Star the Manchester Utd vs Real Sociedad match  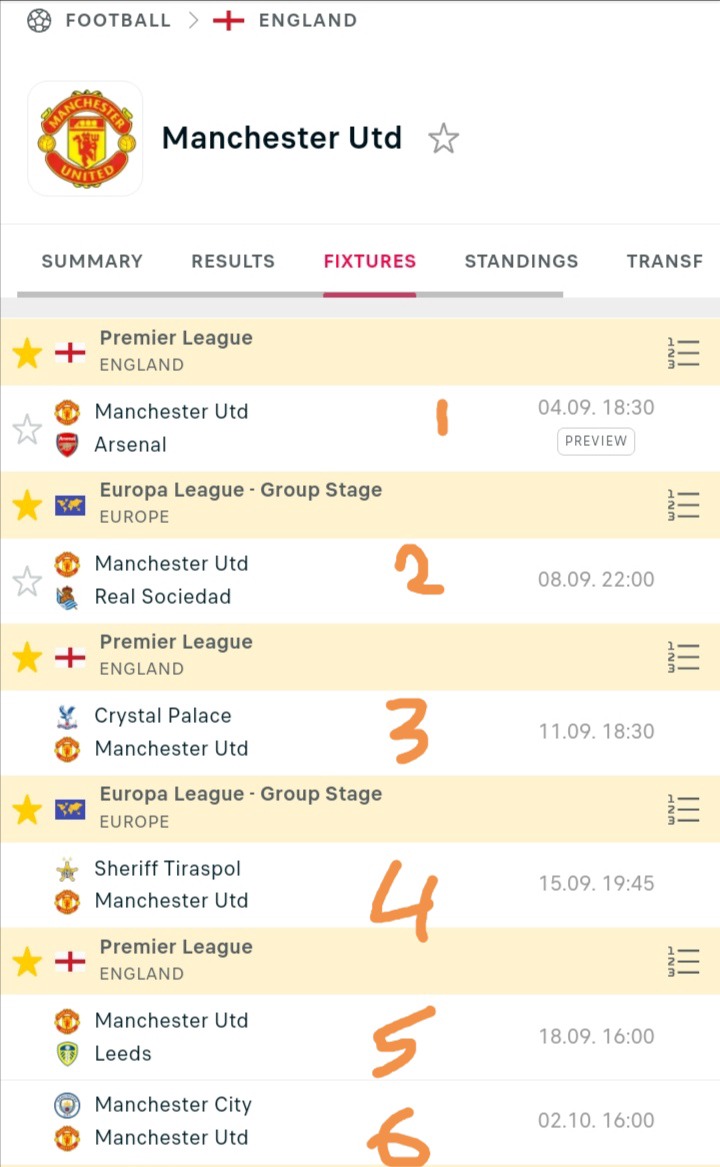[28, 581]
